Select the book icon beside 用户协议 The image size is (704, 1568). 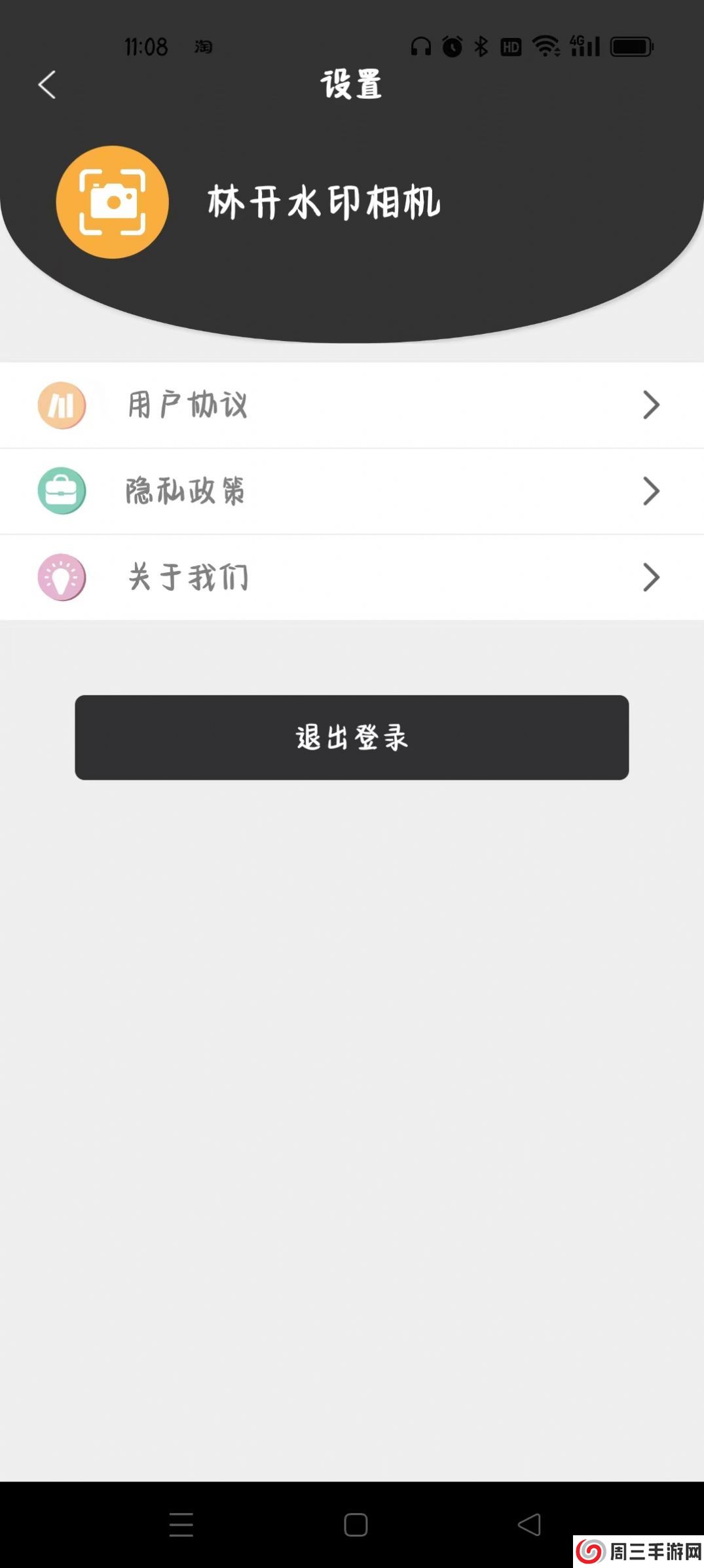tap(62, 405)
